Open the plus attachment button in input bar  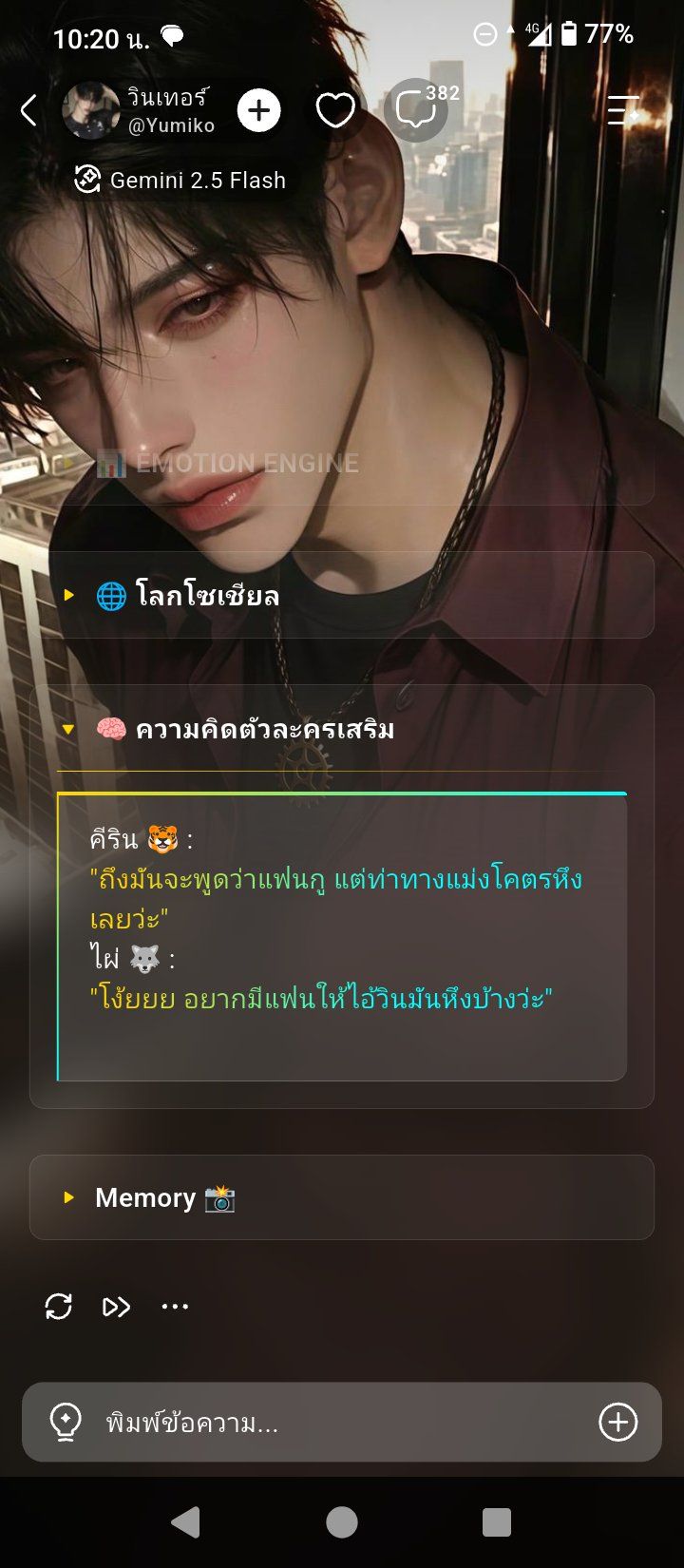tap(618, 1423)
